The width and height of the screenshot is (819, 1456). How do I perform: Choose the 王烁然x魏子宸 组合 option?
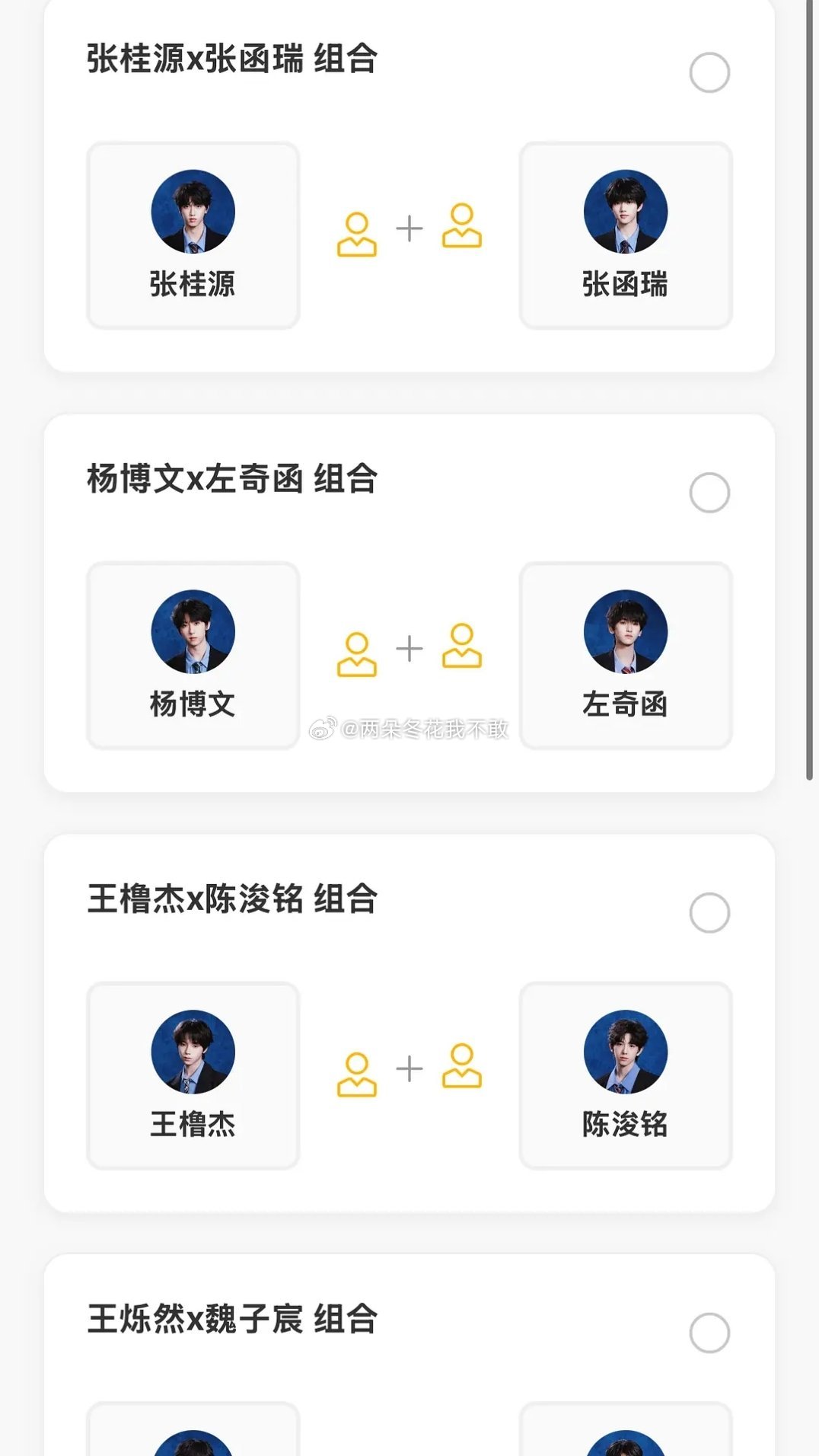709,1333
